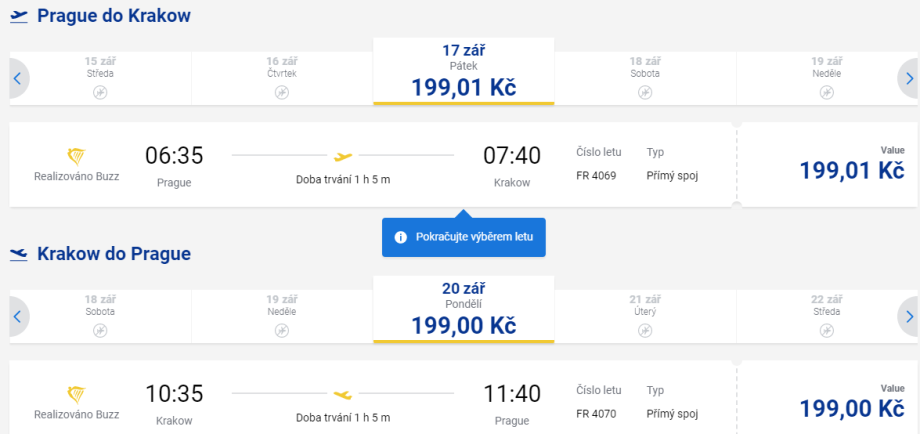
Task: Select outbound date 15 zář Středa
Action: tap(100, 76)
